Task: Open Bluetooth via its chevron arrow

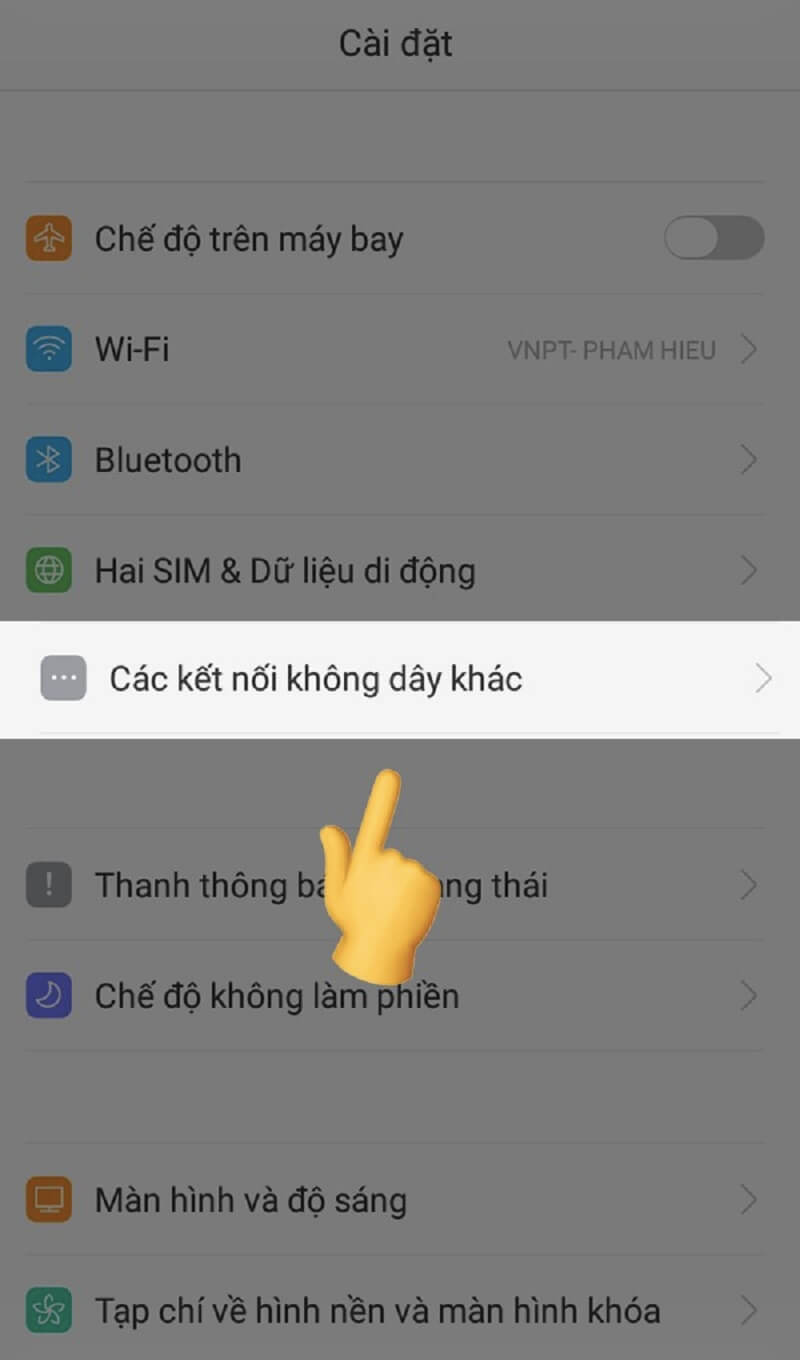Action: (x=750, y=459)
